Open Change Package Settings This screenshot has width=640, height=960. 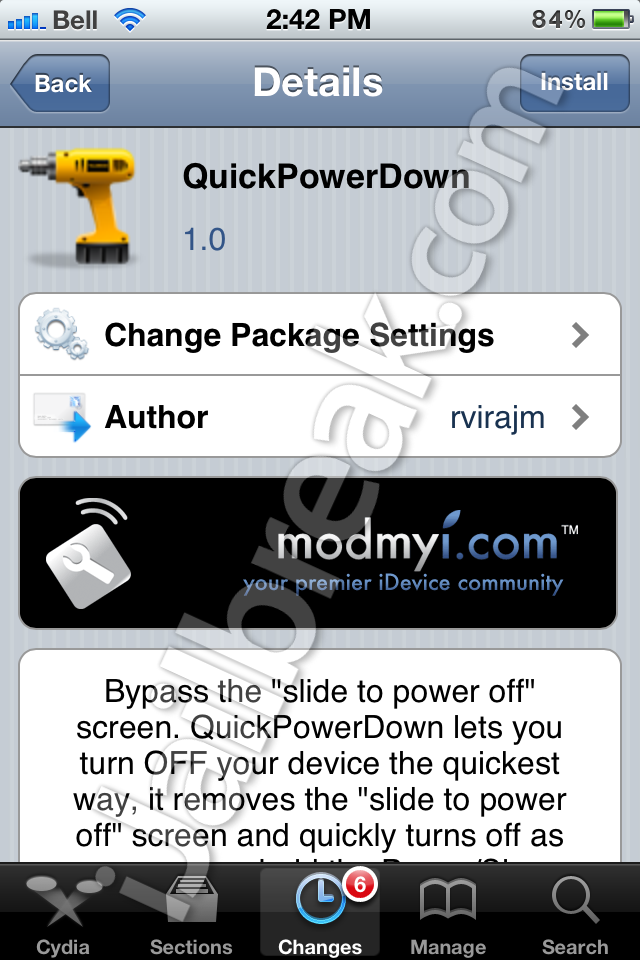tap(320, 335)
